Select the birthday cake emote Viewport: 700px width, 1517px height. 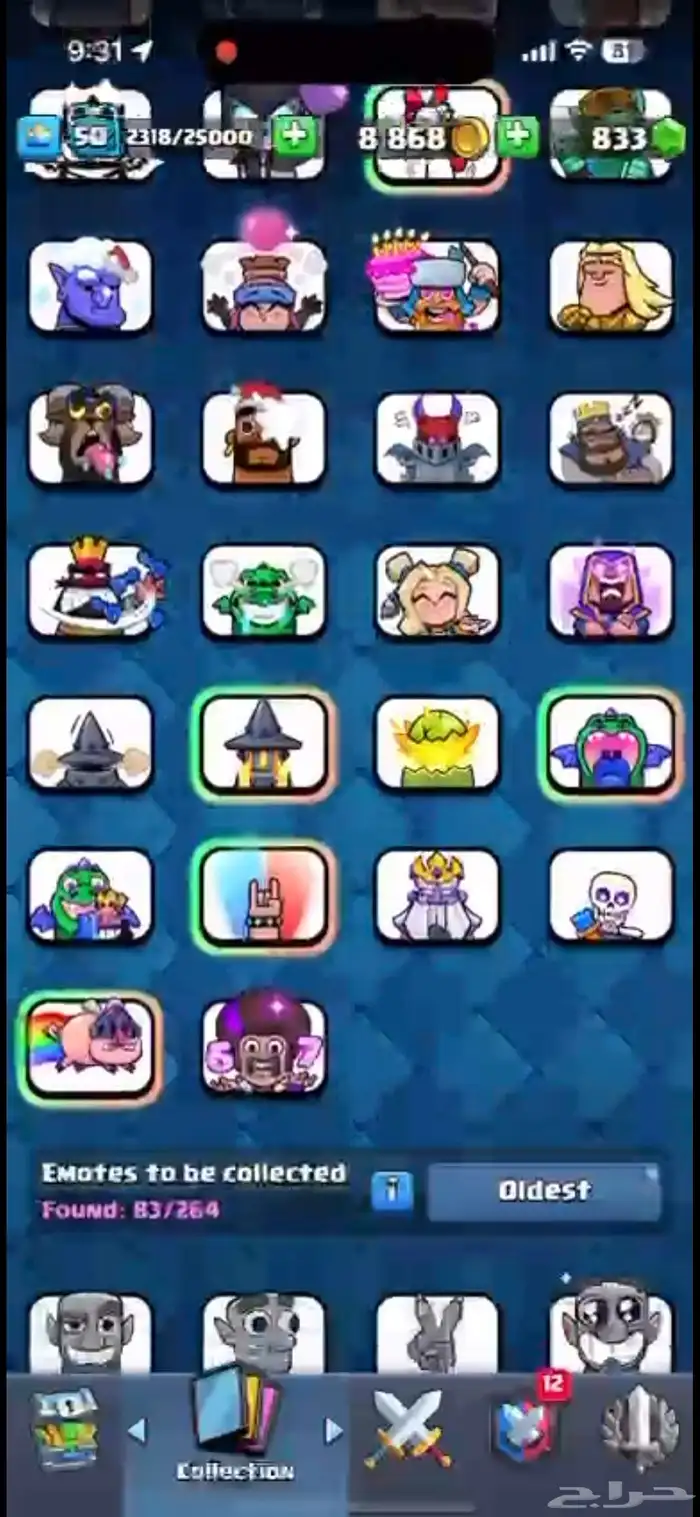click(x=437, y=285)
